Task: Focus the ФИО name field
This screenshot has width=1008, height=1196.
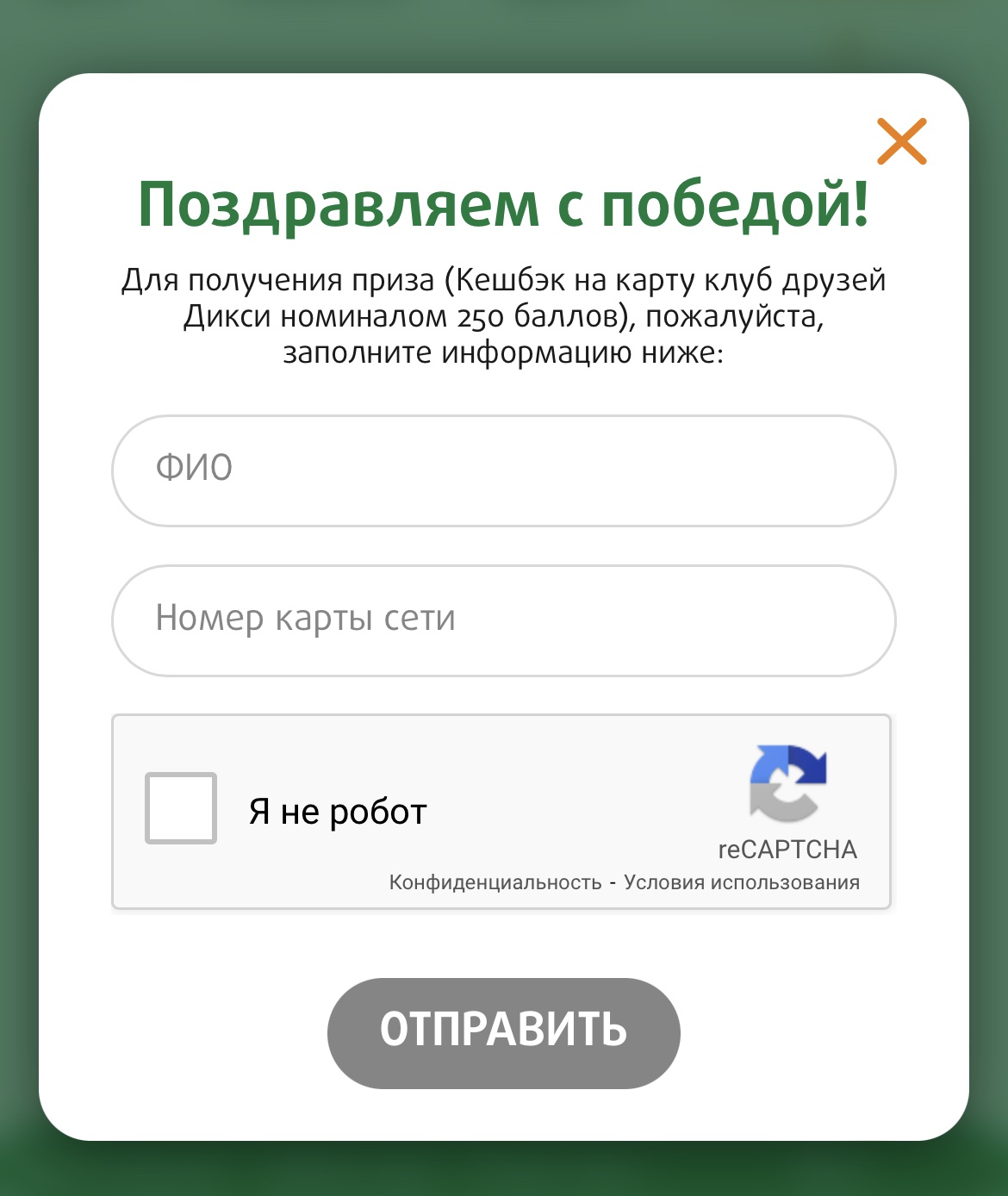Action: tap(503, 470)
